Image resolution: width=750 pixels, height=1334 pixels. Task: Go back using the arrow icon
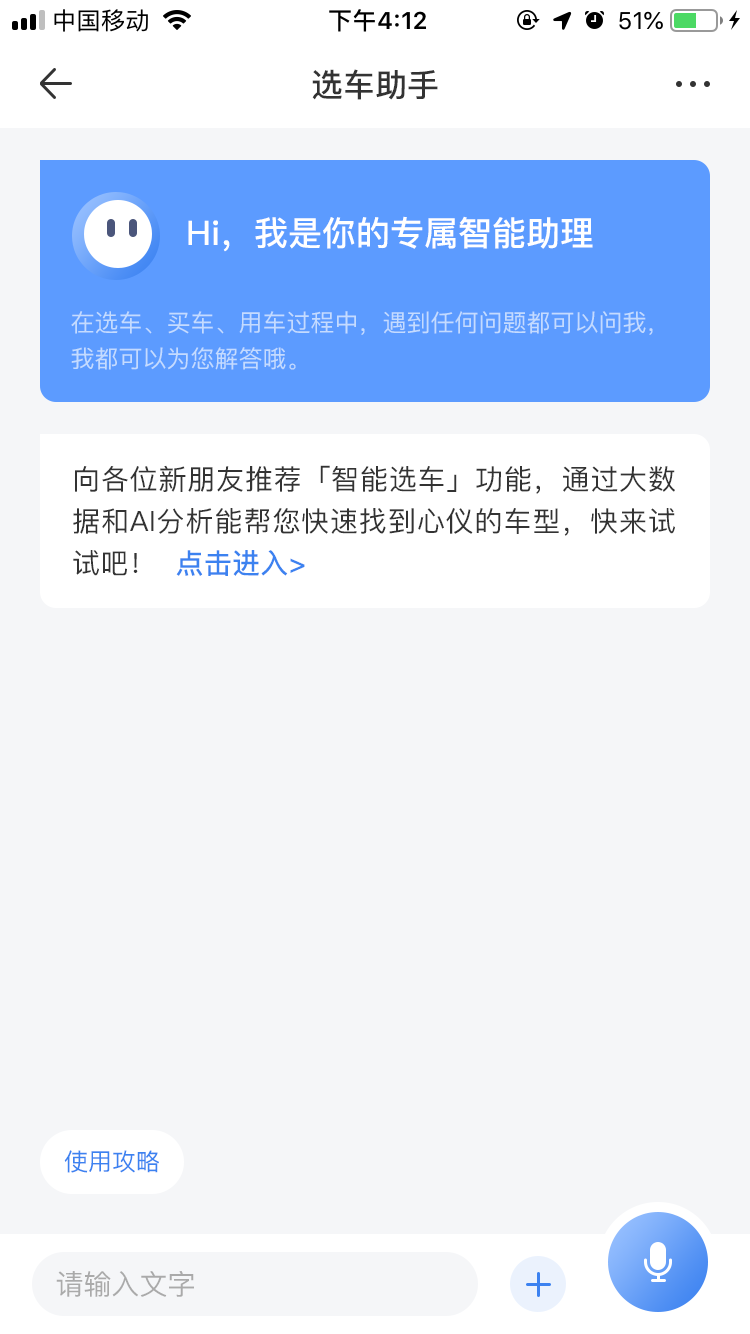(x=56, y=84)
